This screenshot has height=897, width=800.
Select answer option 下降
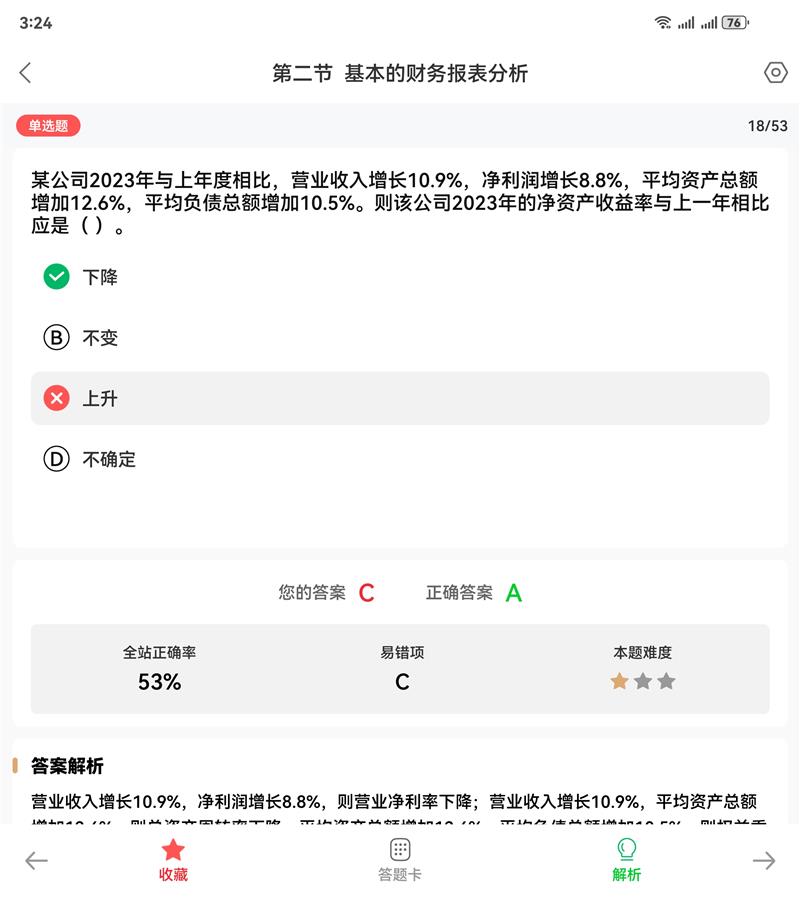[400, 277]
